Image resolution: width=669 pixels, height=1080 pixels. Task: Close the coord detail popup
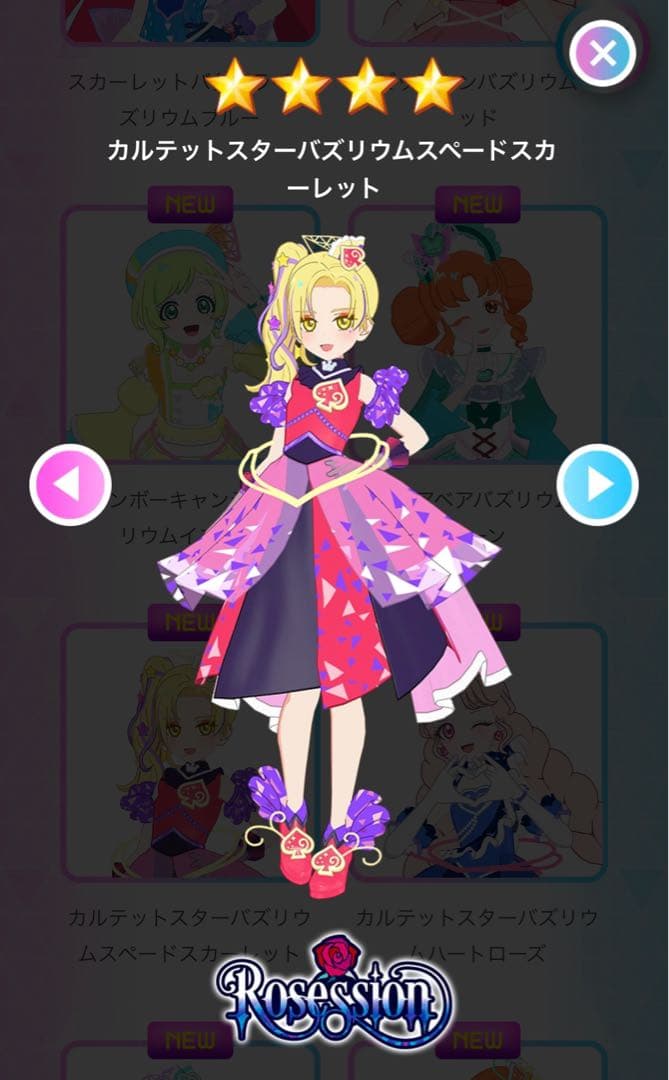coord(602,53)
